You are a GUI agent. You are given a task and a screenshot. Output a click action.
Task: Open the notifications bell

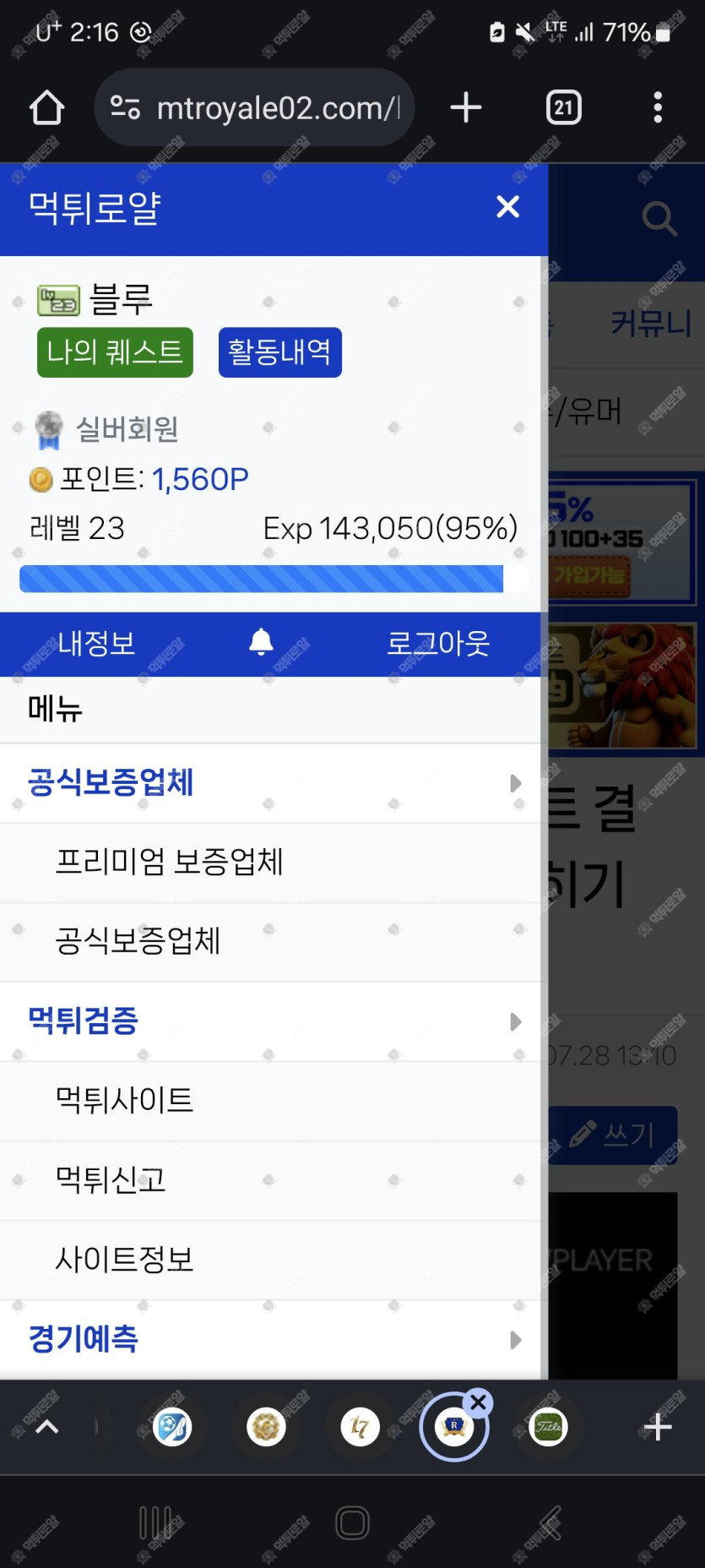pos(261,643)
